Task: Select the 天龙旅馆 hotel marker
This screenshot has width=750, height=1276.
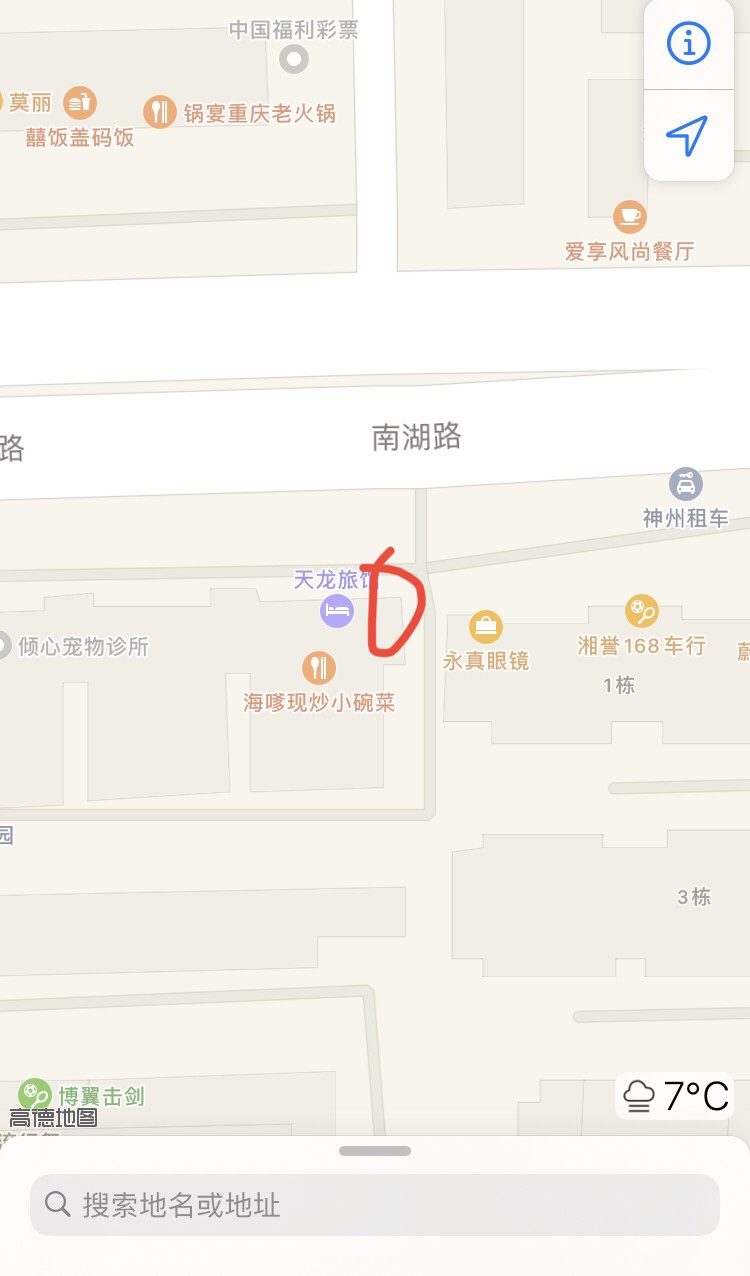Action: point(337,610)
